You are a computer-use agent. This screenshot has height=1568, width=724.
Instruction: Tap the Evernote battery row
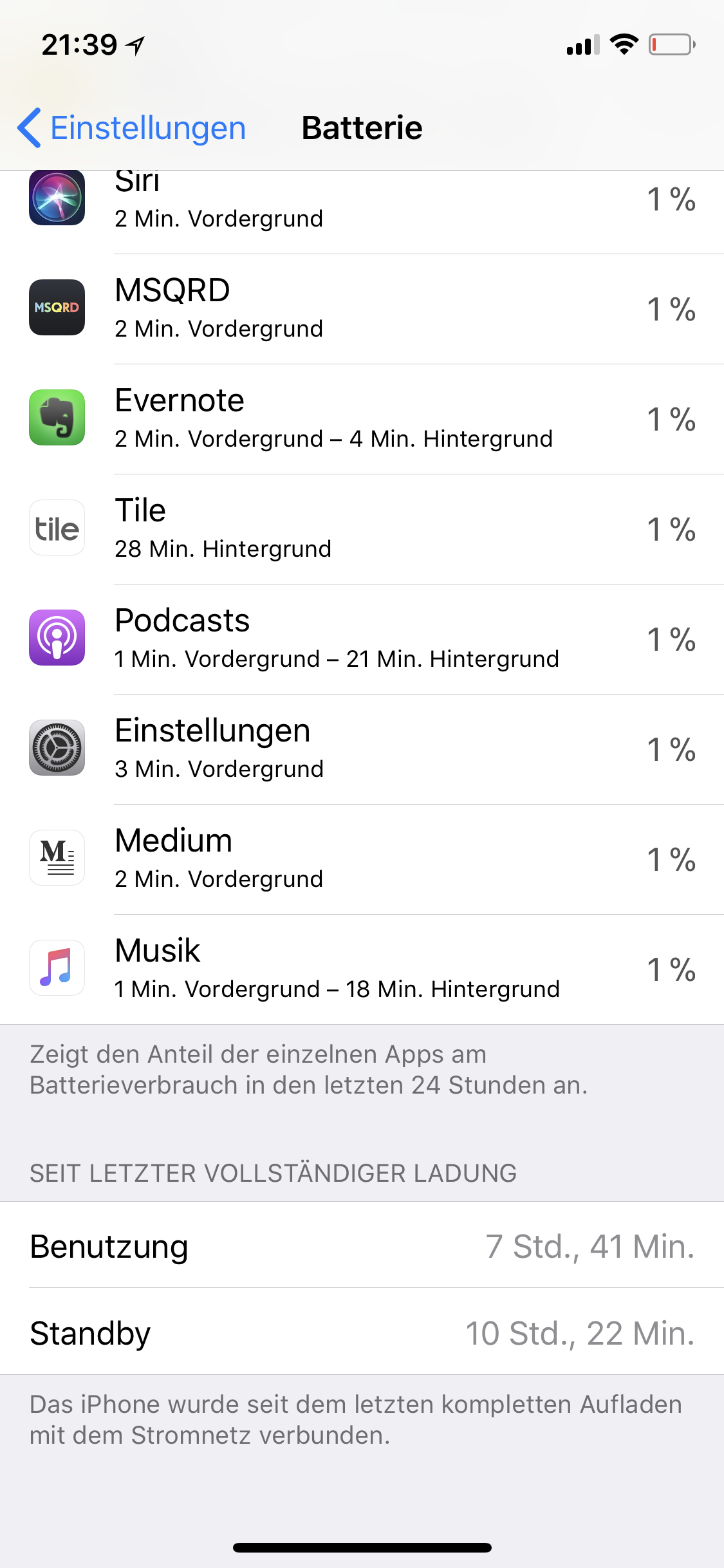(362, 419)
